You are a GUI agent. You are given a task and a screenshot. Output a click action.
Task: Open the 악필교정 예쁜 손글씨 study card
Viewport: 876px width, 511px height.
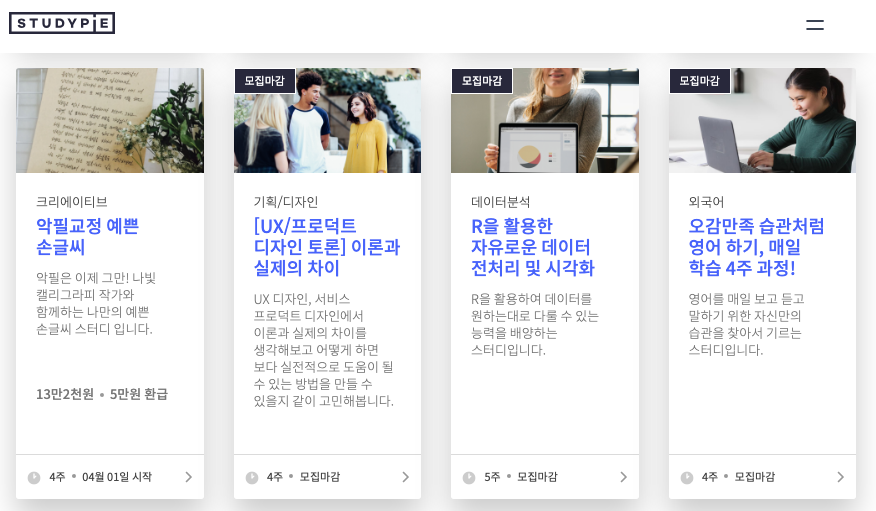87,236
